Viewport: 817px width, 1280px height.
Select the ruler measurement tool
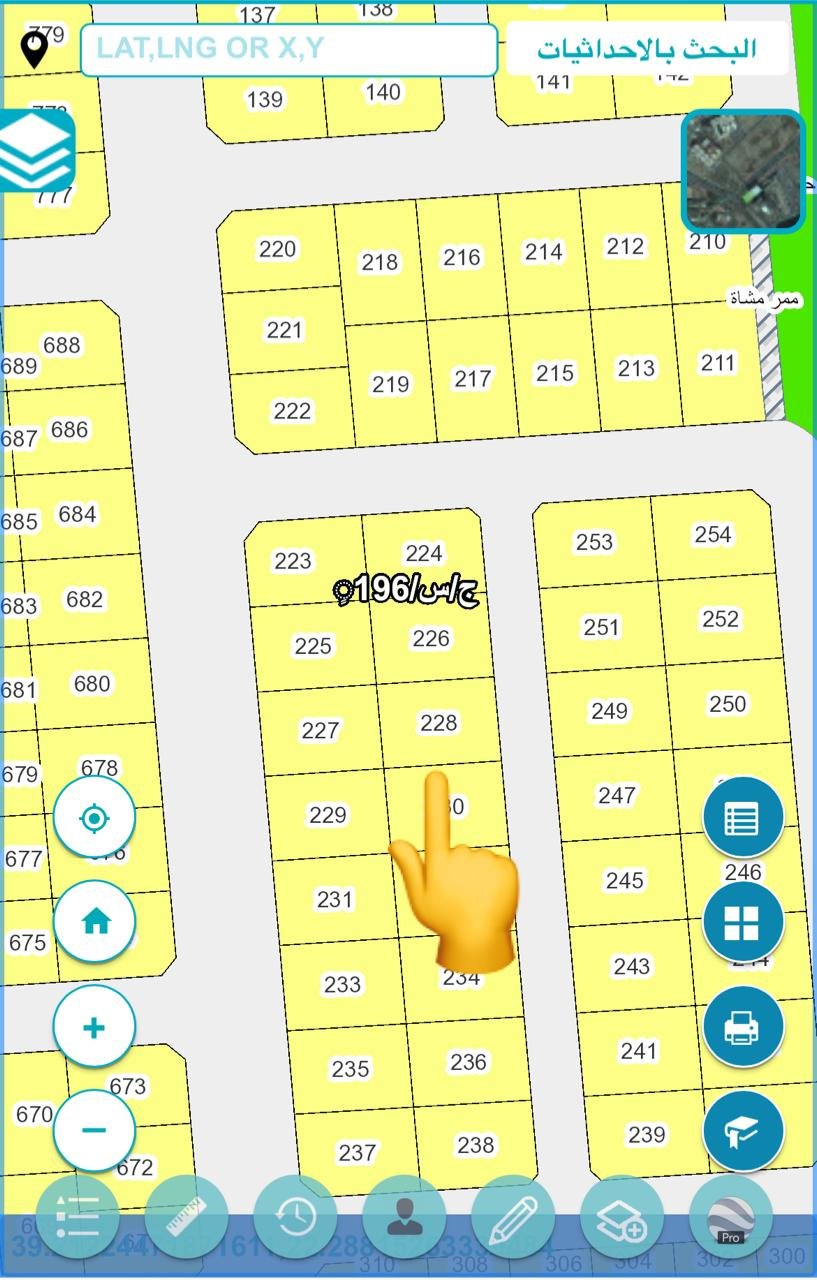186,1216
